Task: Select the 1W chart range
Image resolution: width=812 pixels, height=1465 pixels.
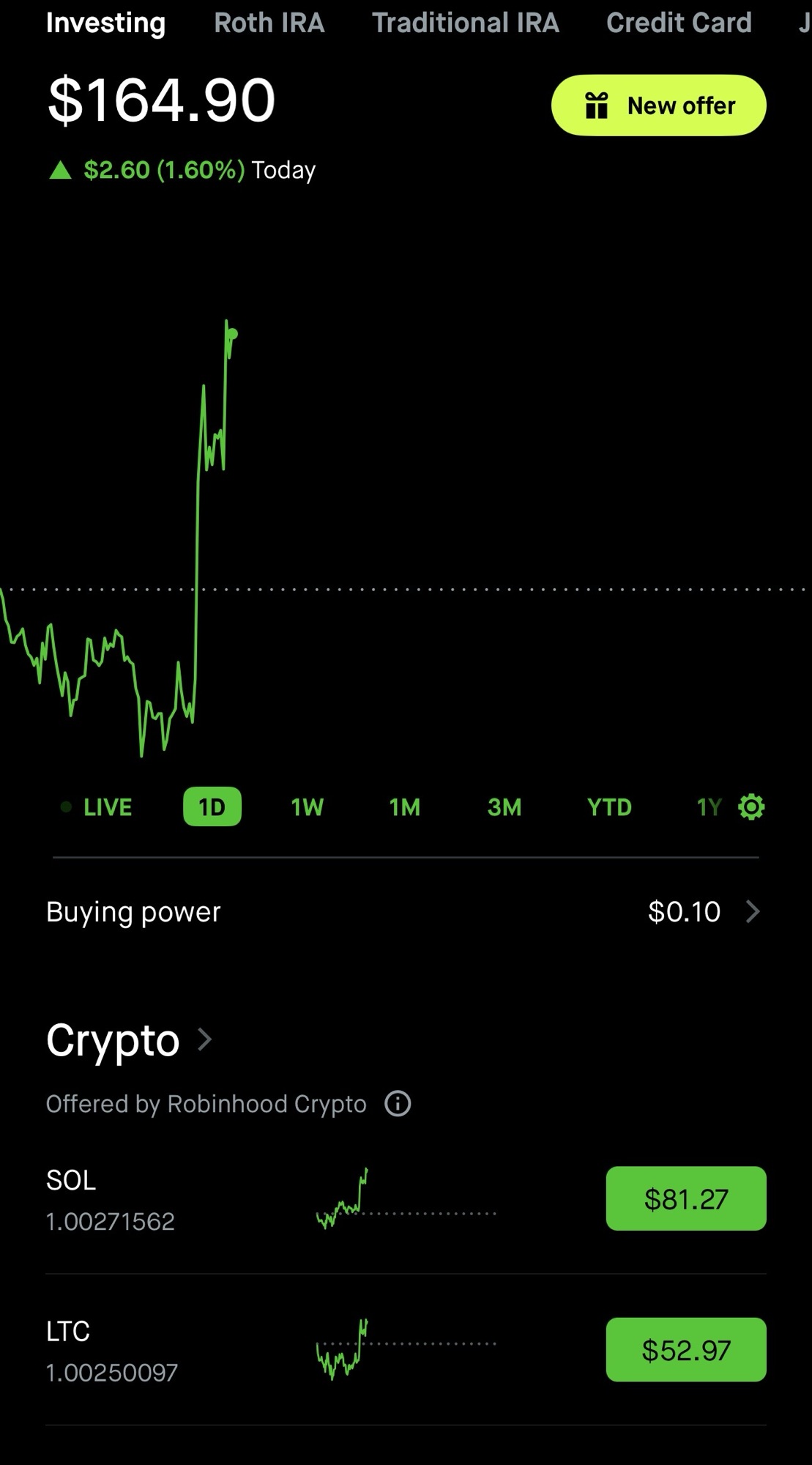Action: [x=307, y=807]
